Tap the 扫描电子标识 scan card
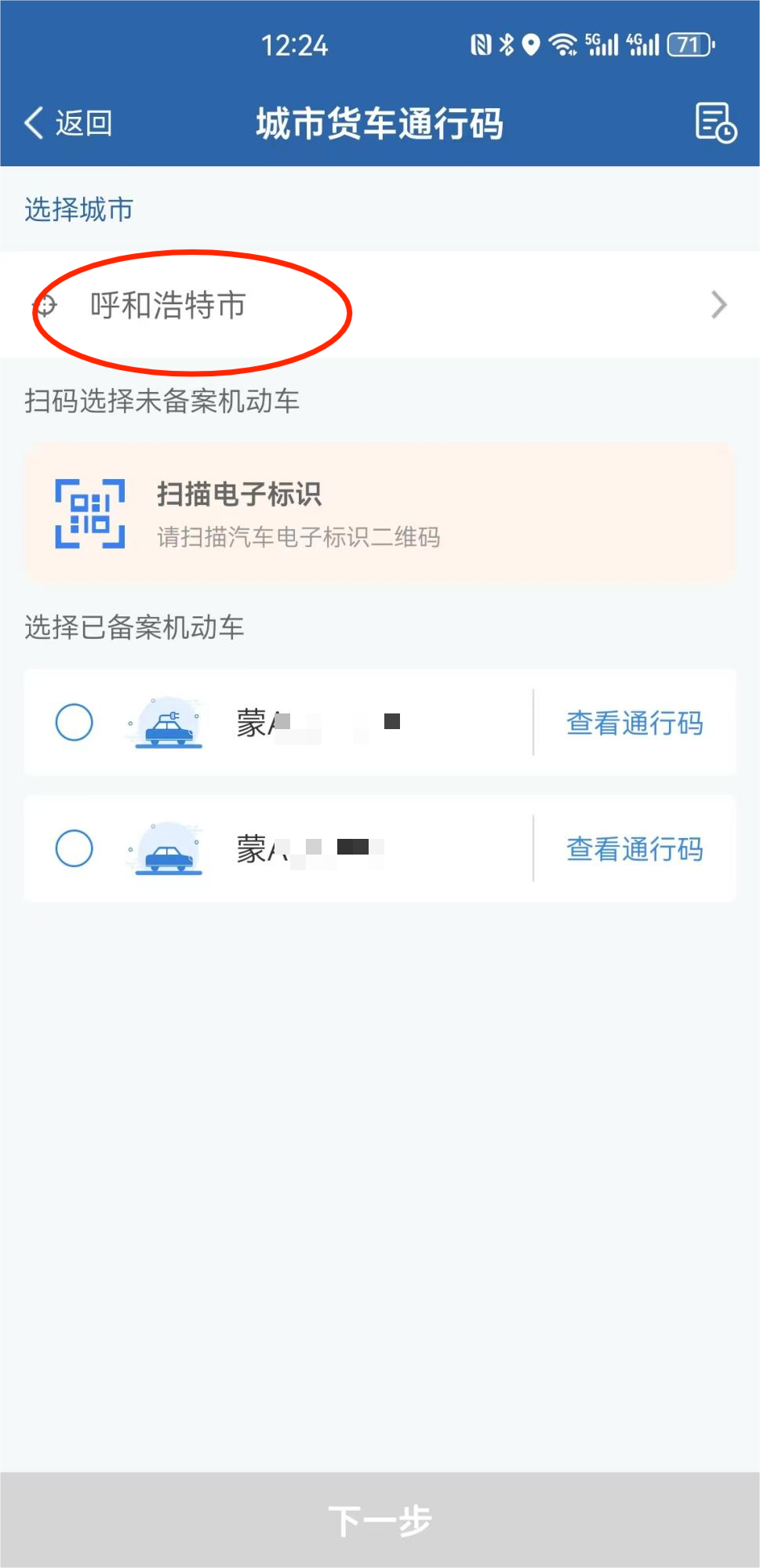Viewport: 760px width, 1568px height. click(x=380, y=514)
